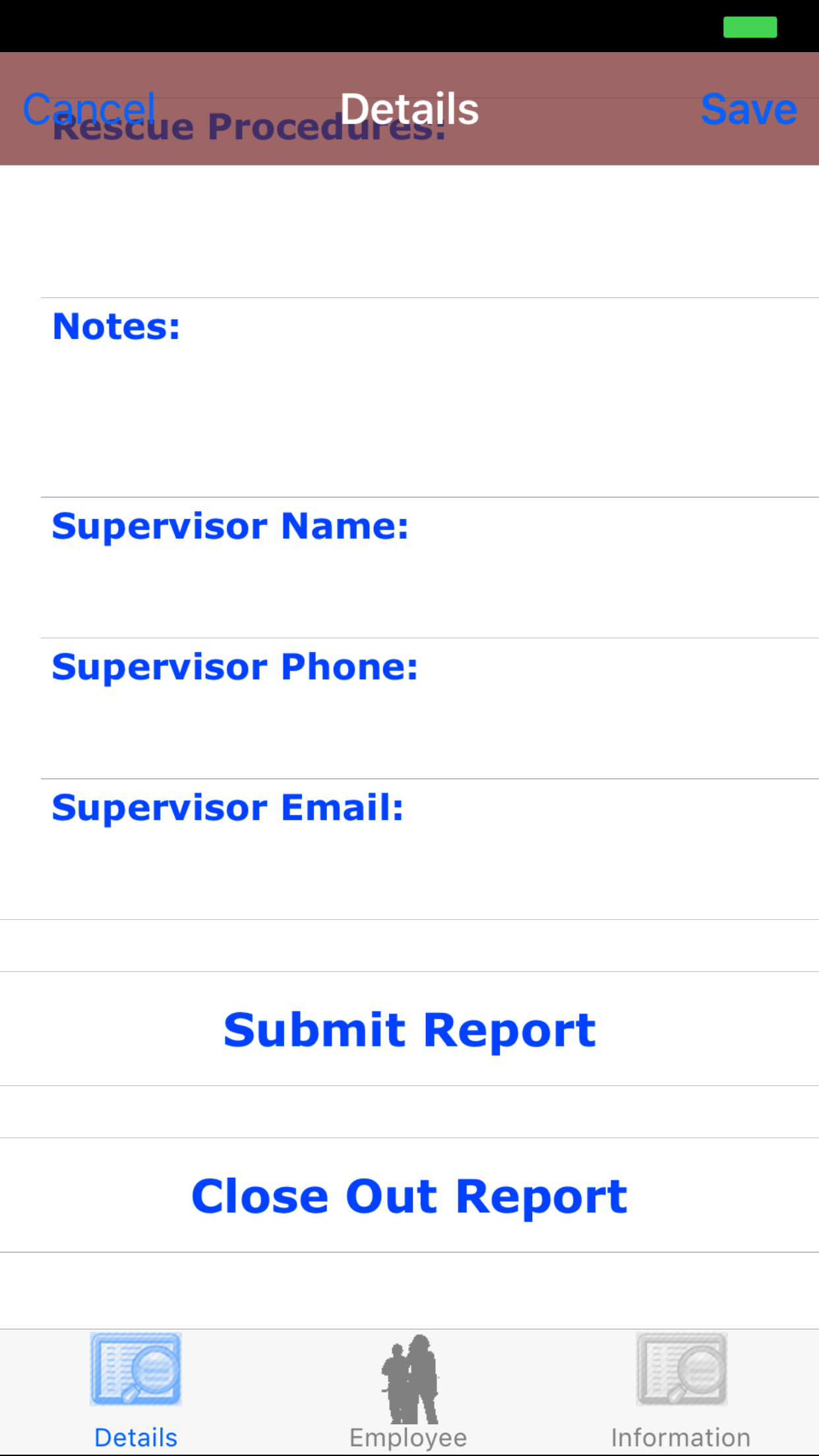Select the Supervisor Name field
The image size is (819, 1456).
429,568
